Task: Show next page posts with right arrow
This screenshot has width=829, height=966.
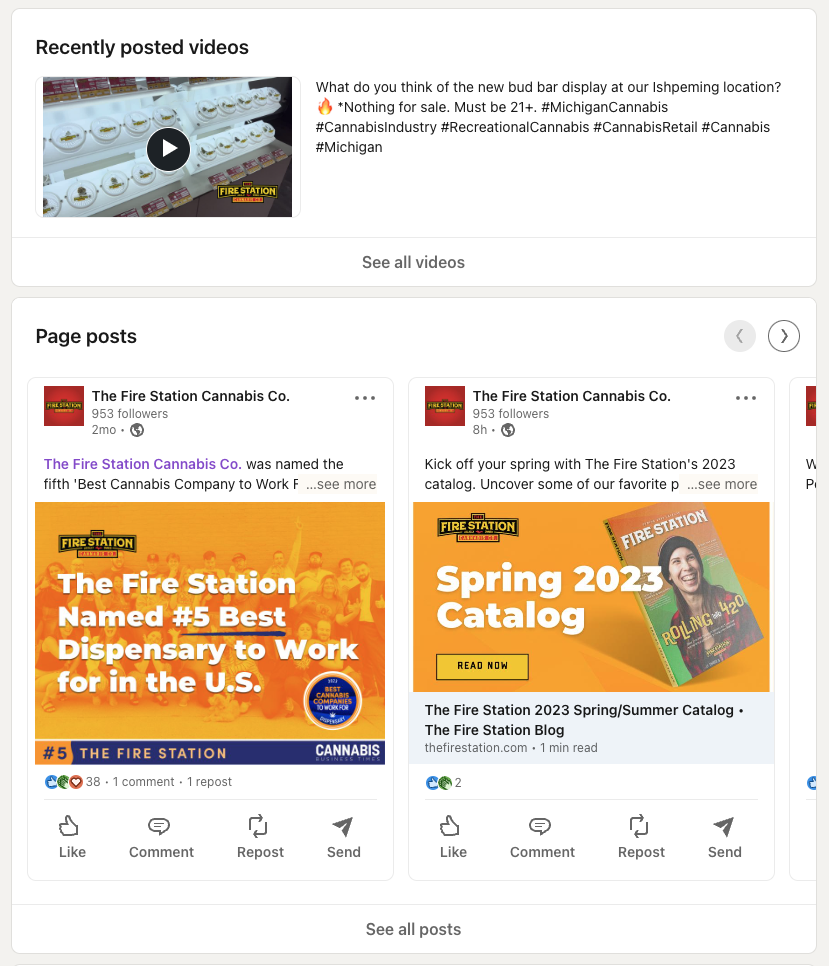Action: click(x=783, y=336)
